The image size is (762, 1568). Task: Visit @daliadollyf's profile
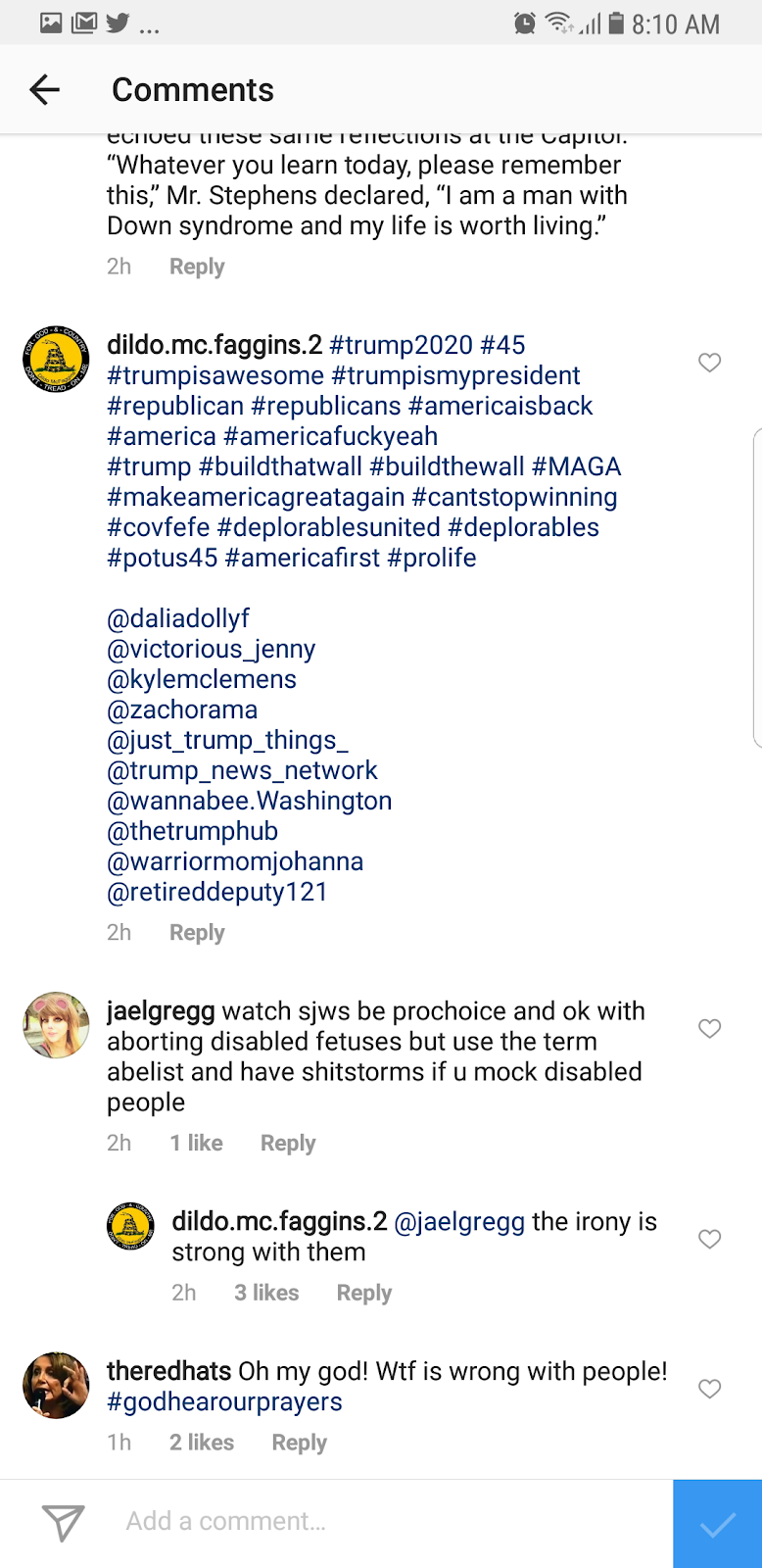178,618
